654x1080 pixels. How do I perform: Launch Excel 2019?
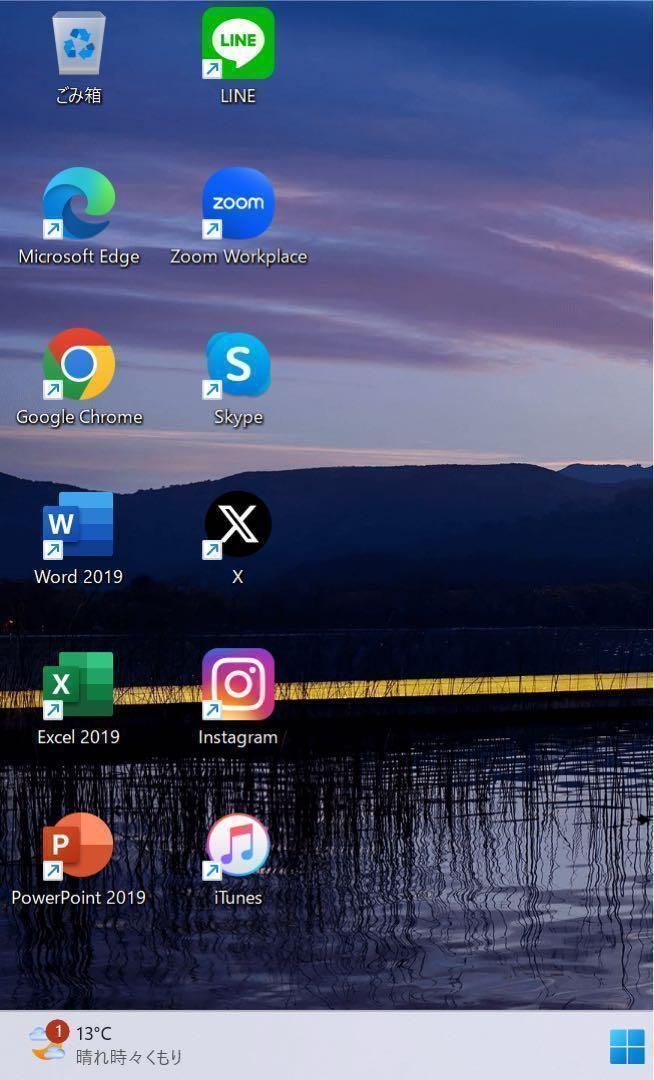[78, 684]
